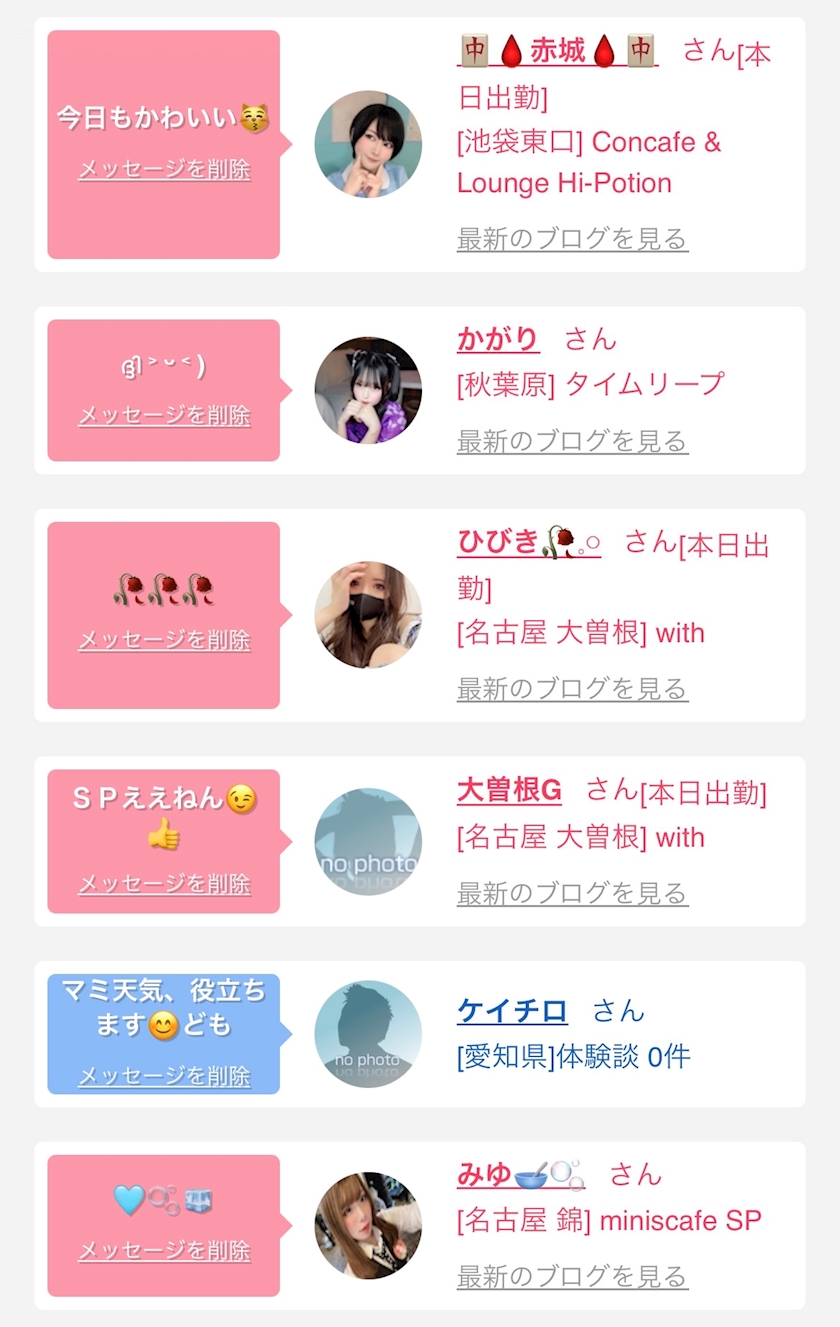The width and height of the screenshot is (840, 1327).
Task: View latest blog of みゆ
Action: point(572,1277)
